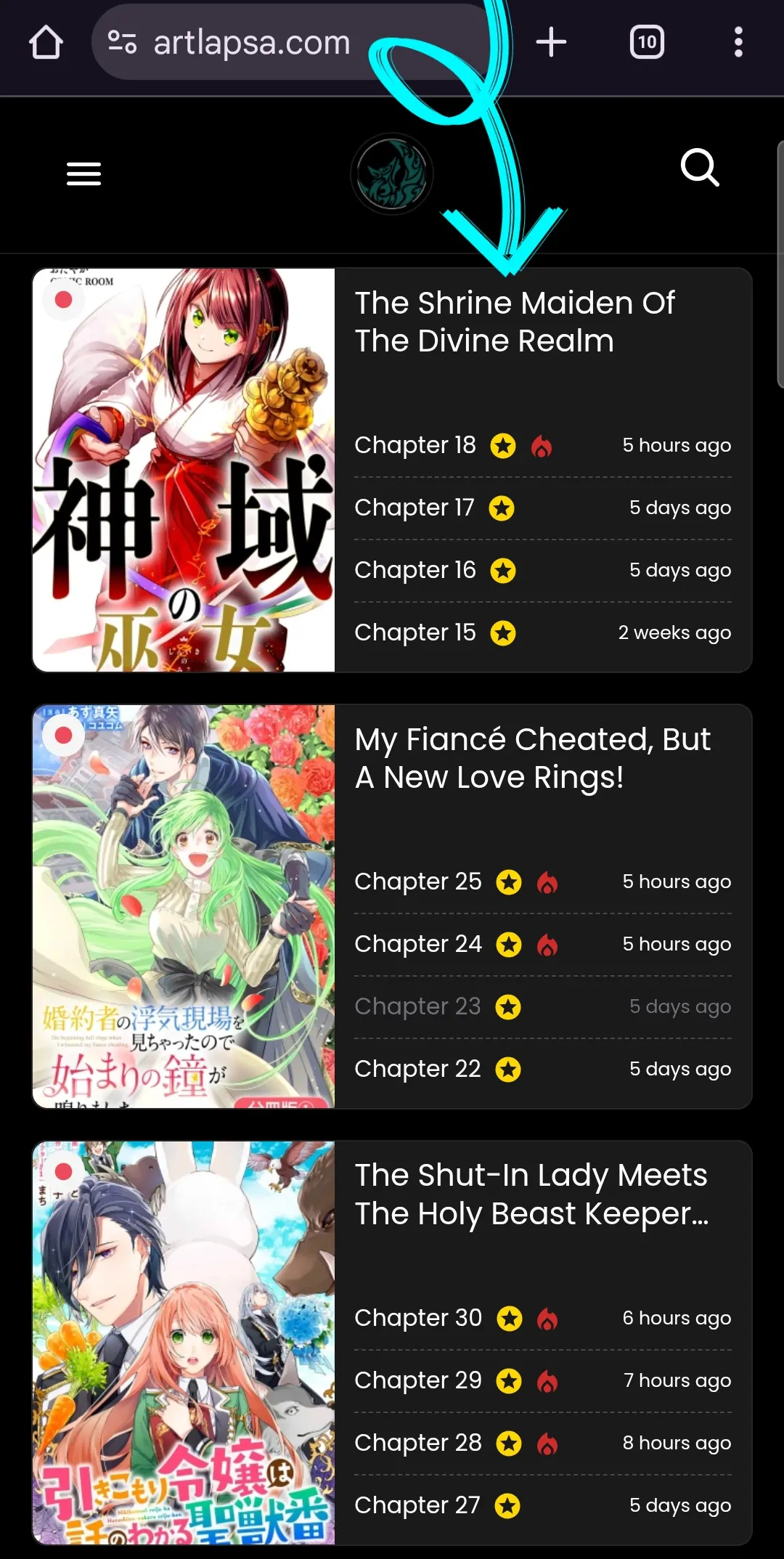This screenshot has width=784, height=1559.
Task: Show the open tabs switcher
Action: click(x=647, y=42)
